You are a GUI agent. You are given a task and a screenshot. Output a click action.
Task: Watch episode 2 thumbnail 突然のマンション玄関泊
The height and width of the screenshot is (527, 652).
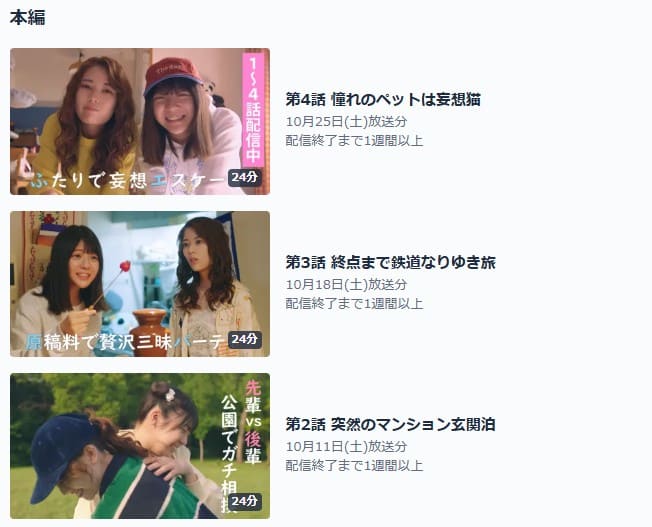coord(140,446)
